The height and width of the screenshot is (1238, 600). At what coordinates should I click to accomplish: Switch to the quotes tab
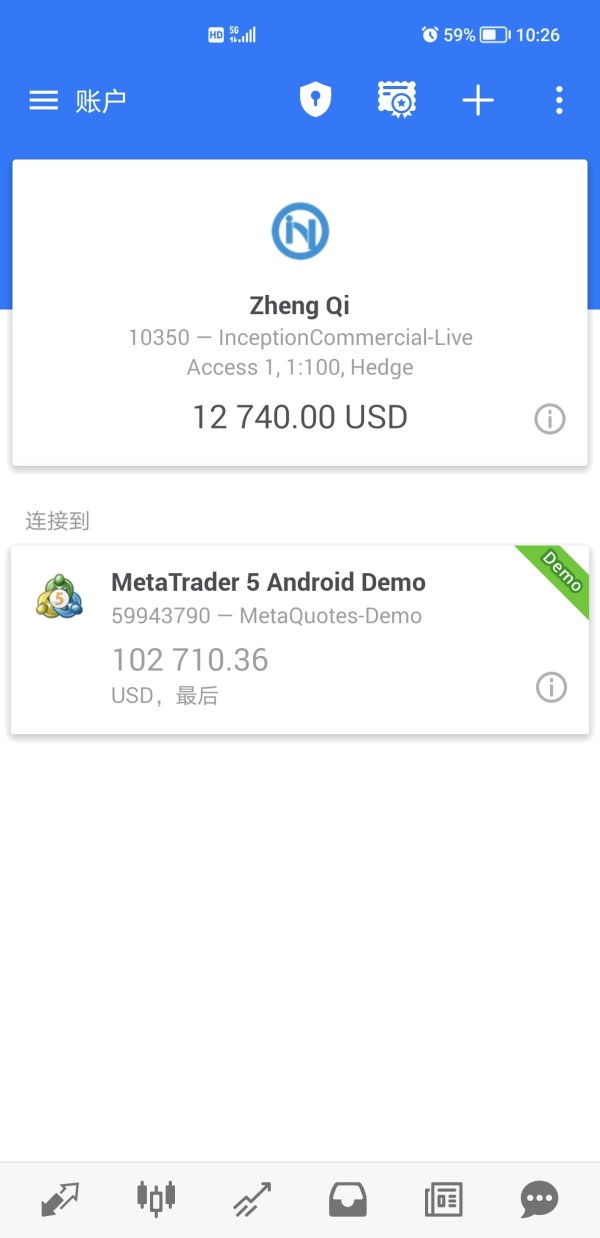pos(60,1198)
